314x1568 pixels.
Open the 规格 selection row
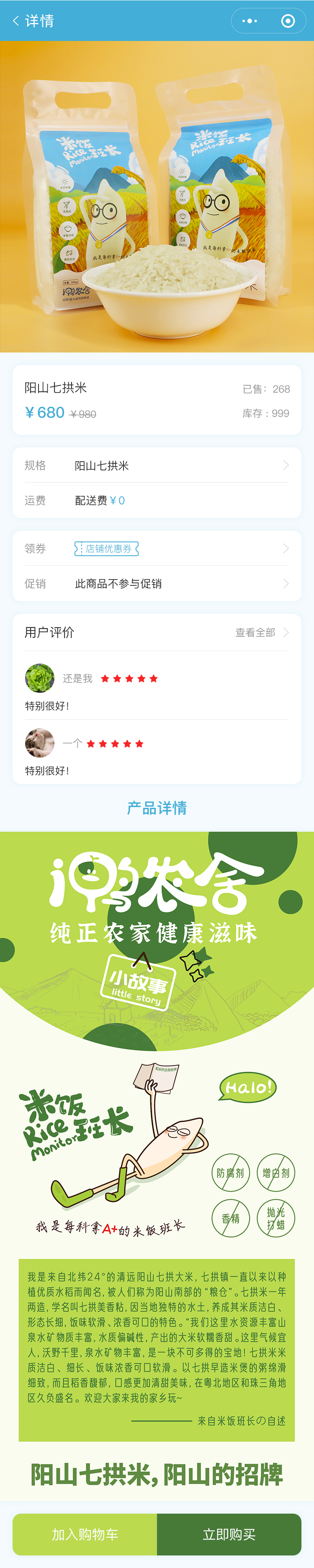[x=157, y=465]
